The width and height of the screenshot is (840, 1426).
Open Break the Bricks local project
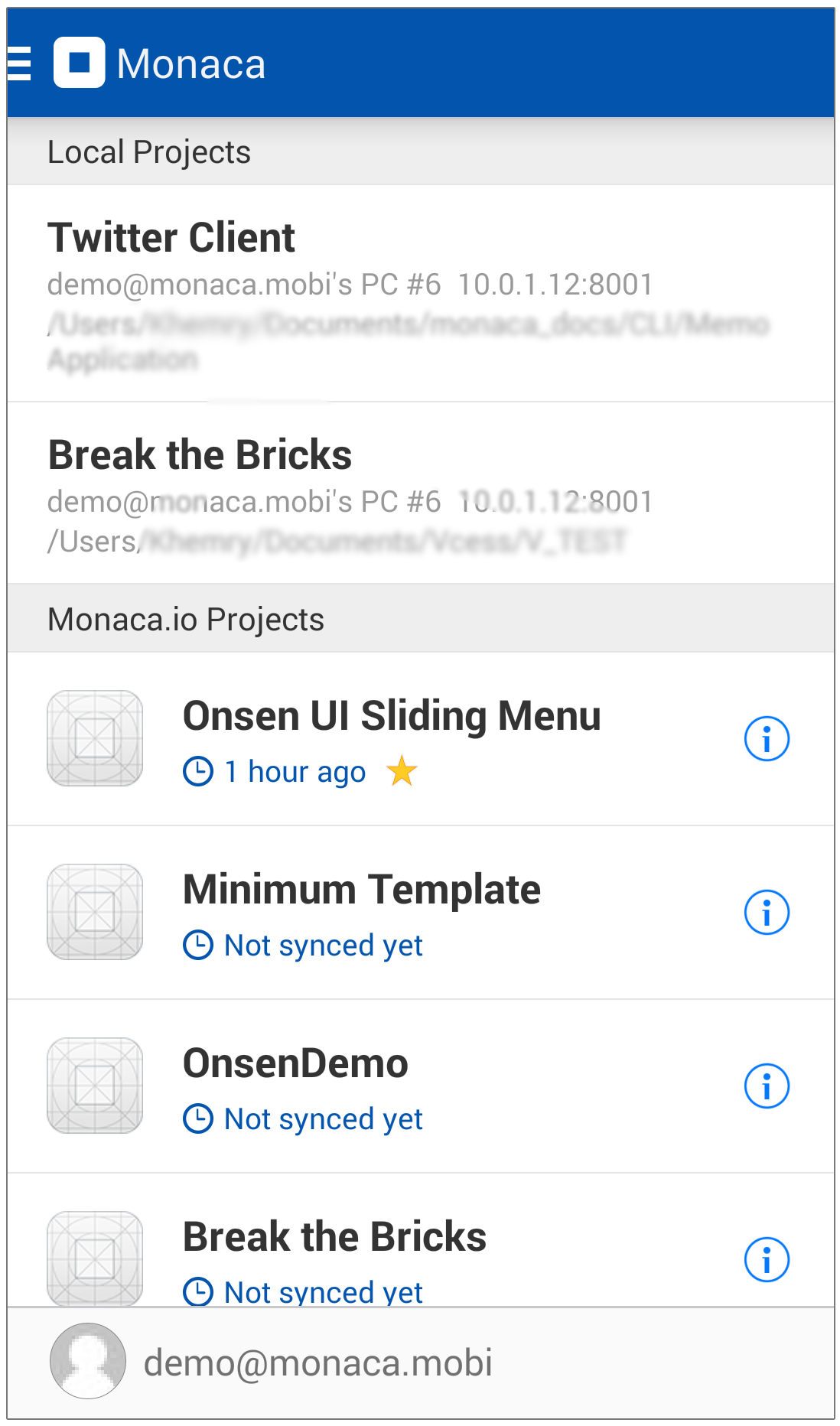point(421,493)
